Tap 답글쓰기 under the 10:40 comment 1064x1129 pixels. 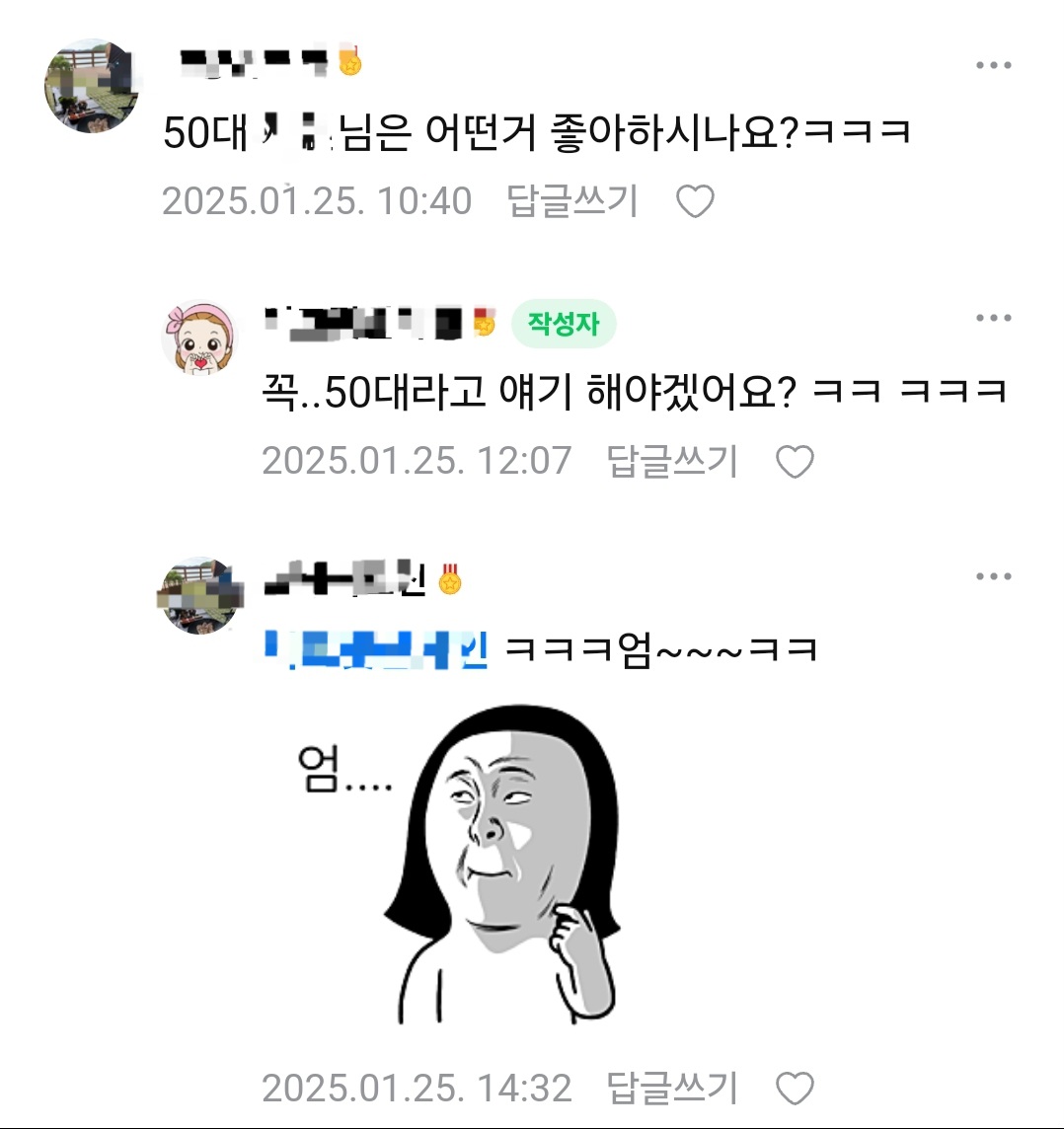click(572, 201)
